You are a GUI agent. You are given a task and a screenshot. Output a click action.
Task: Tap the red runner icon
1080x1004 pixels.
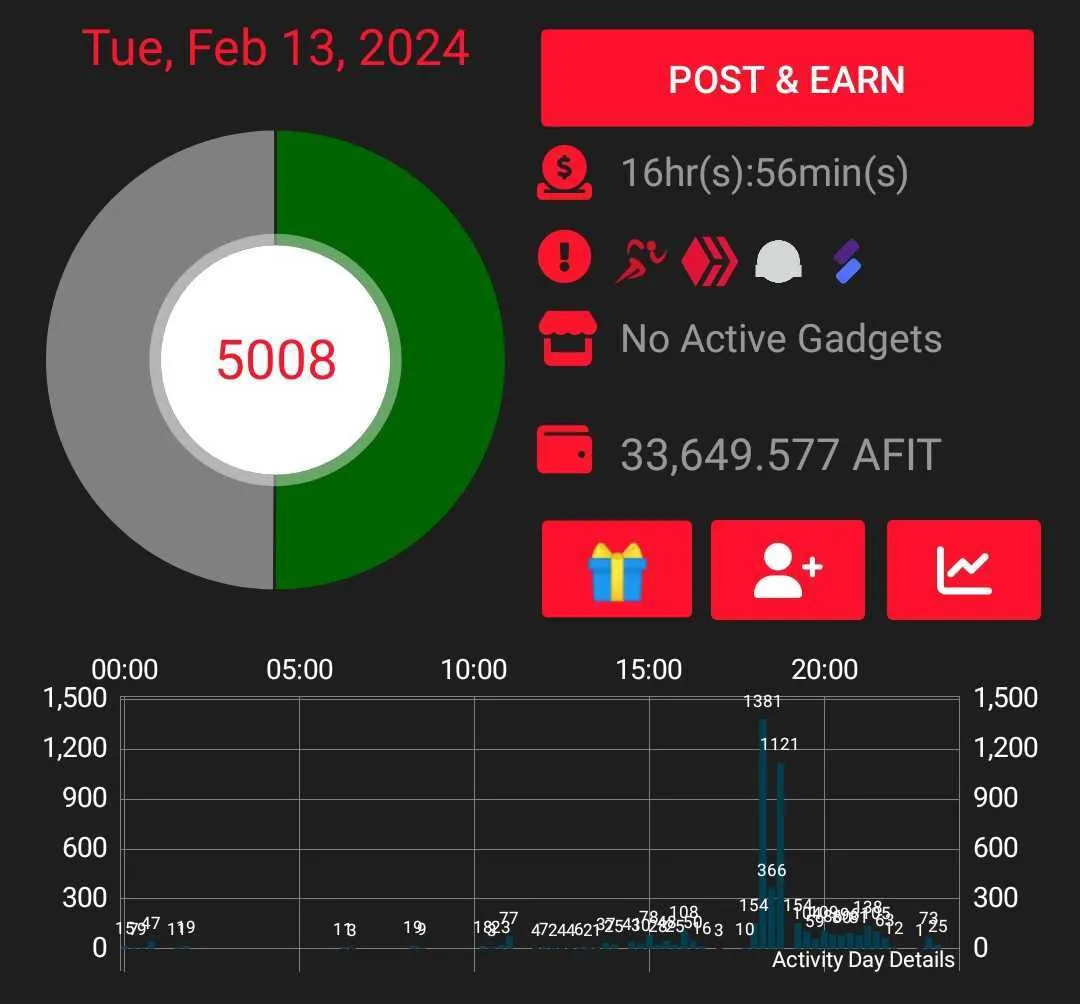coord(640,262)
